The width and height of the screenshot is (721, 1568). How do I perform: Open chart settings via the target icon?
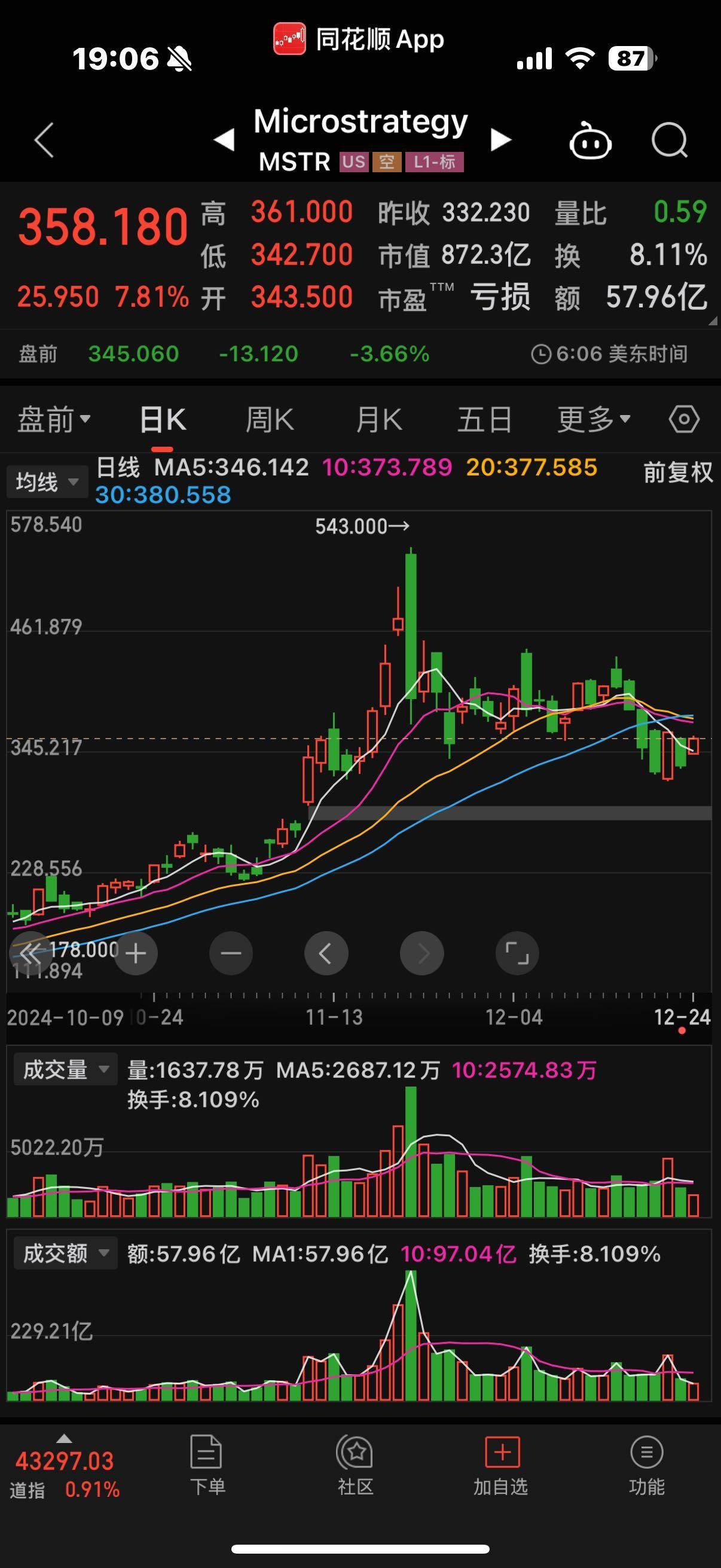pyautogui.click(x=685, y=419)
